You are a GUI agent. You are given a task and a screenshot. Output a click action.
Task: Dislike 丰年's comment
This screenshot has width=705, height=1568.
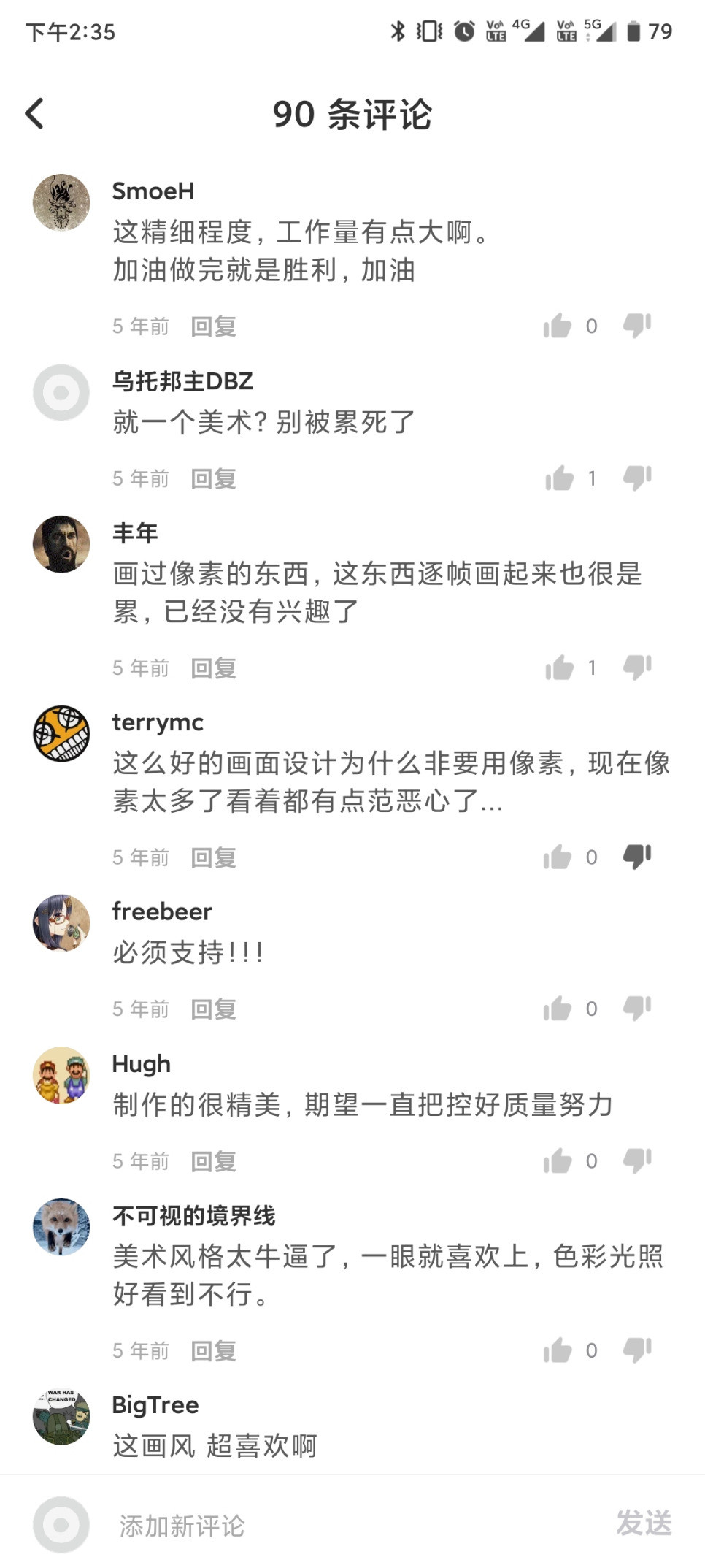pos(637,668)
